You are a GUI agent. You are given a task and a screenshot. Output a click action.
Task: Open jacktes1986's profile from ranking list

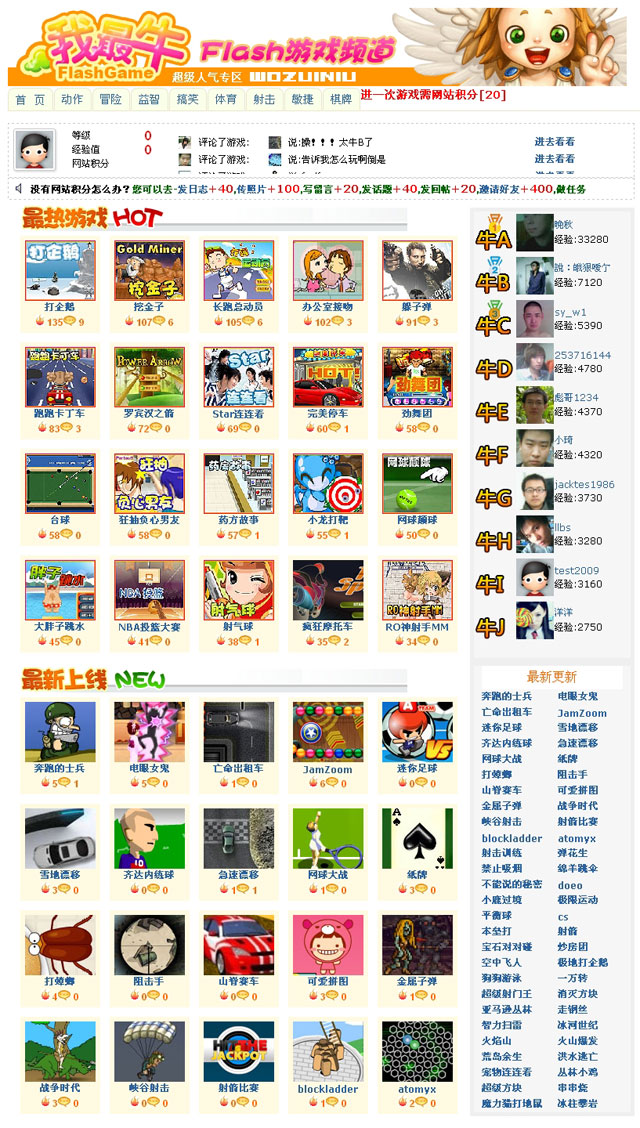(584, 484)
